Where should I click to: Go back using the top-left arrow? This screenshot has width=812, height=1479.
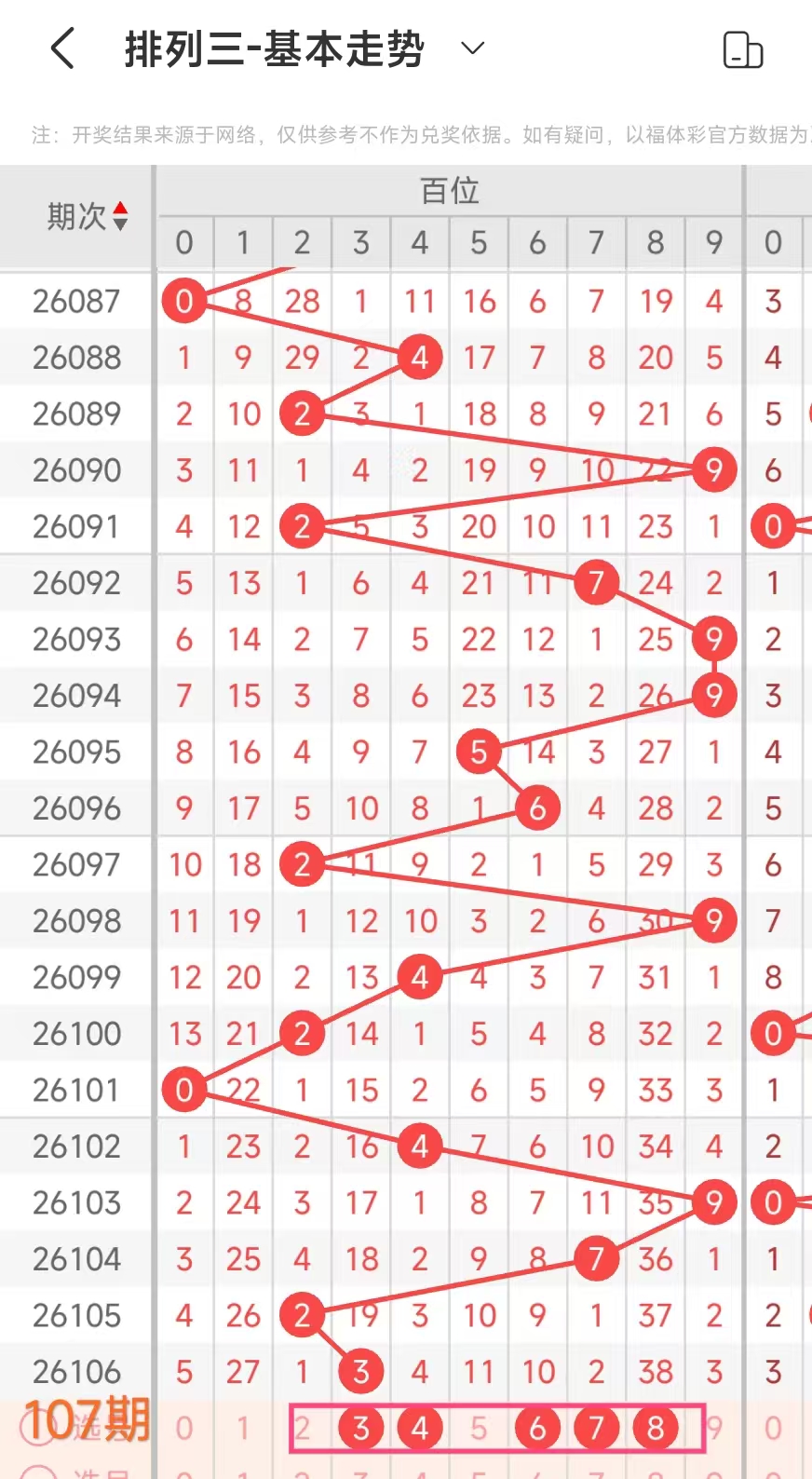[x=62, y=48]
